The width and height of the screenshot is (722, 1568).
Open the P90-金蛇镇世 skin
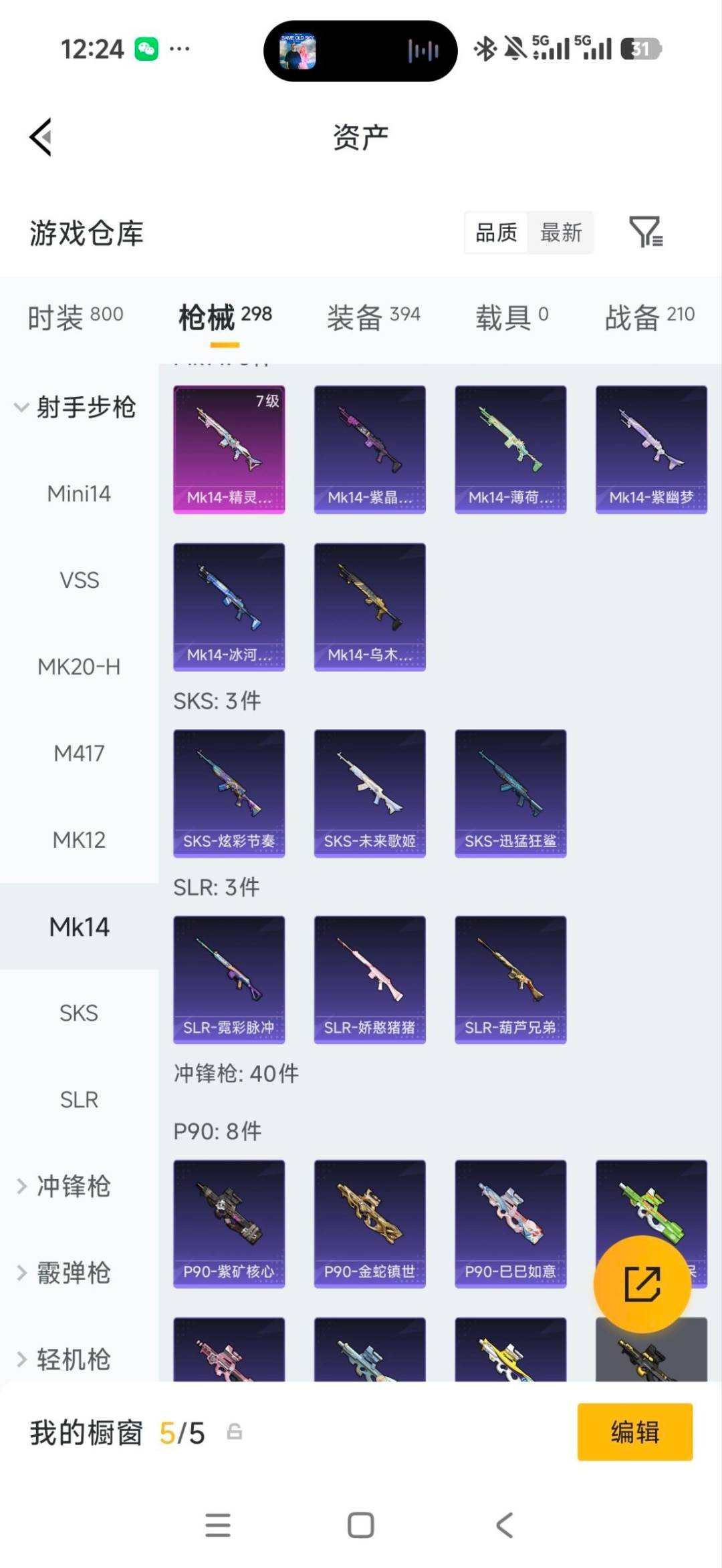pyautogui.click(x=370, y=1223)
